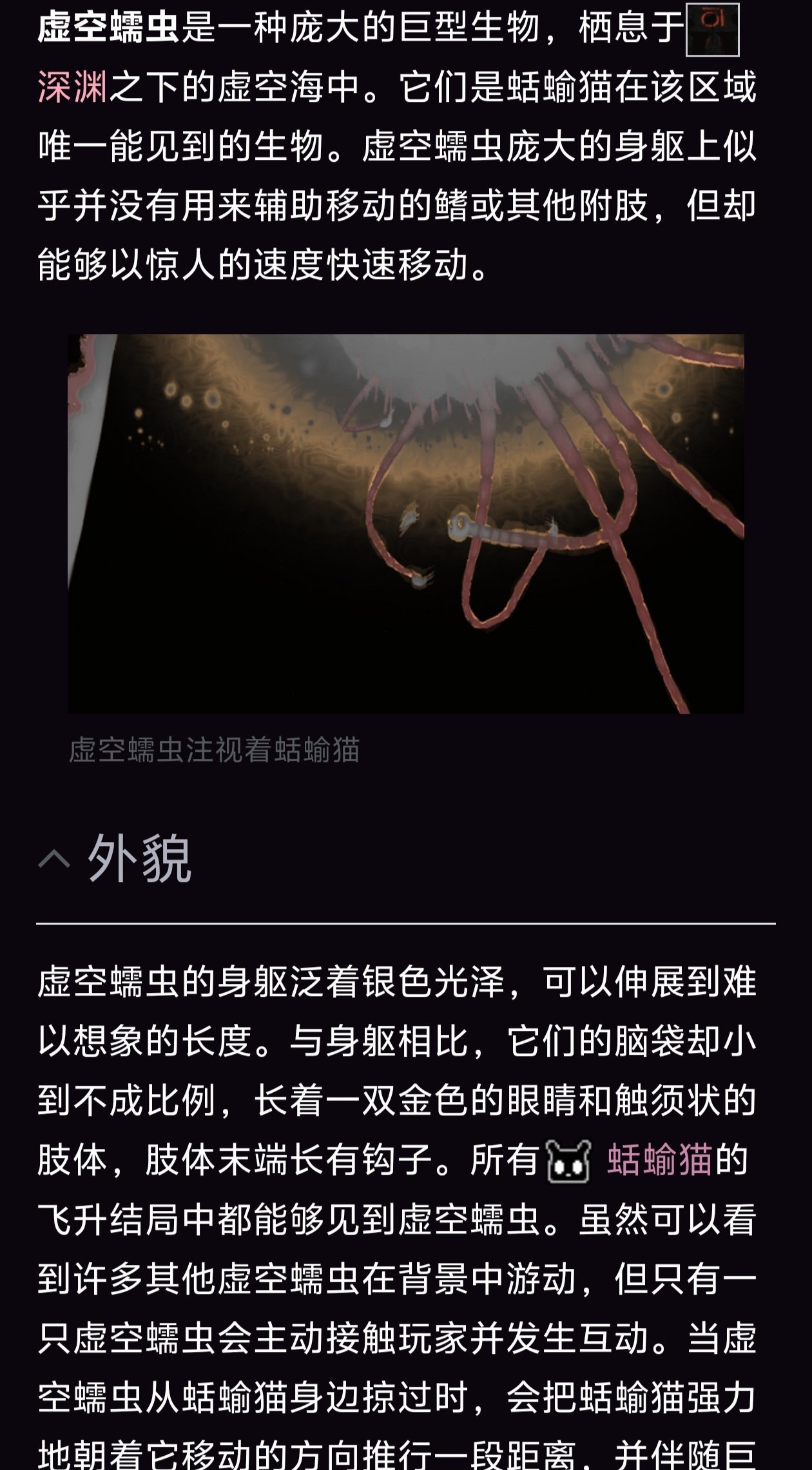Open the 蛞蝓猫 link in the 外貌 section

tap(659, 1160)
